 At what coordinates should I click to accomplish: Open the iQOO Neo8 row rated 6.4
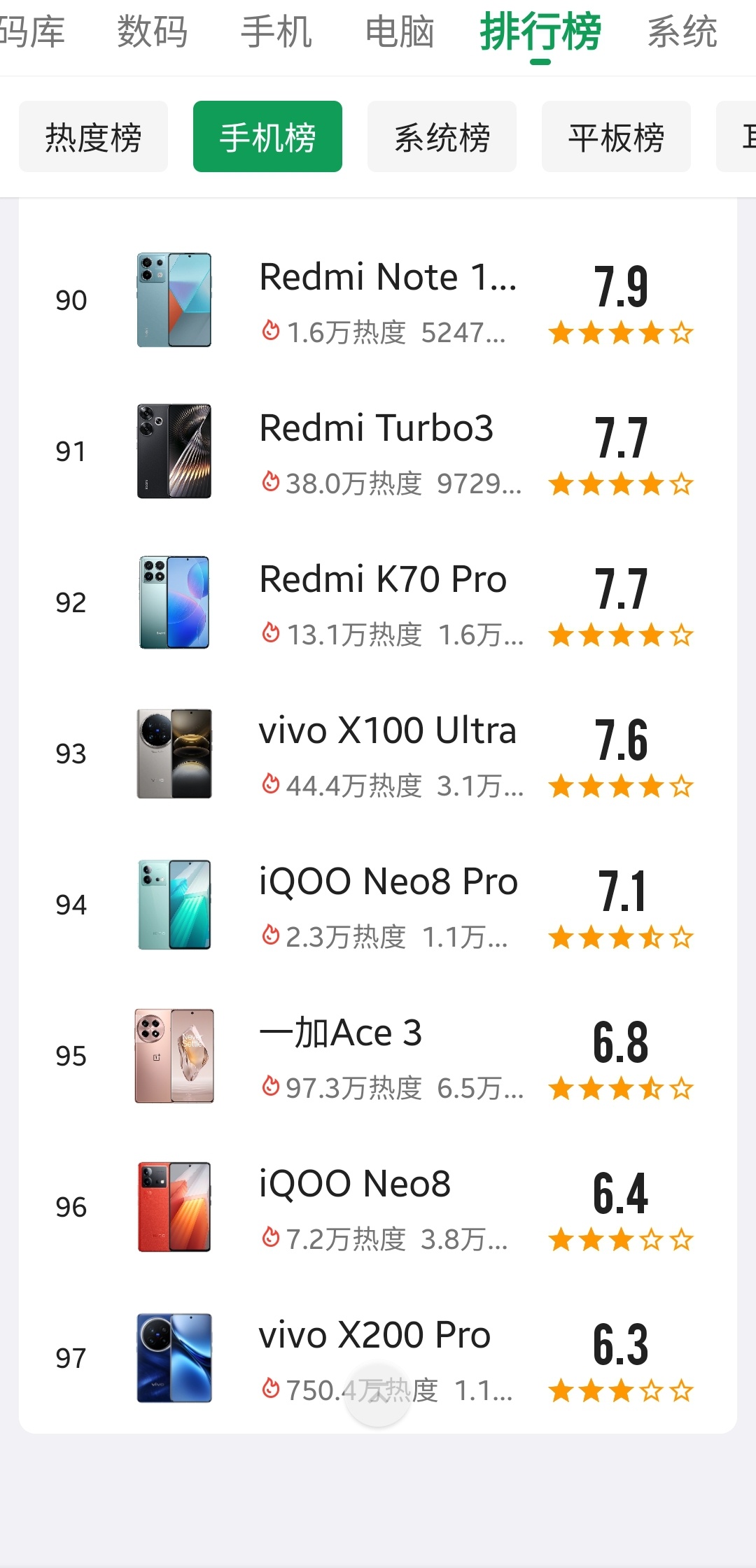pos(378,1207)
